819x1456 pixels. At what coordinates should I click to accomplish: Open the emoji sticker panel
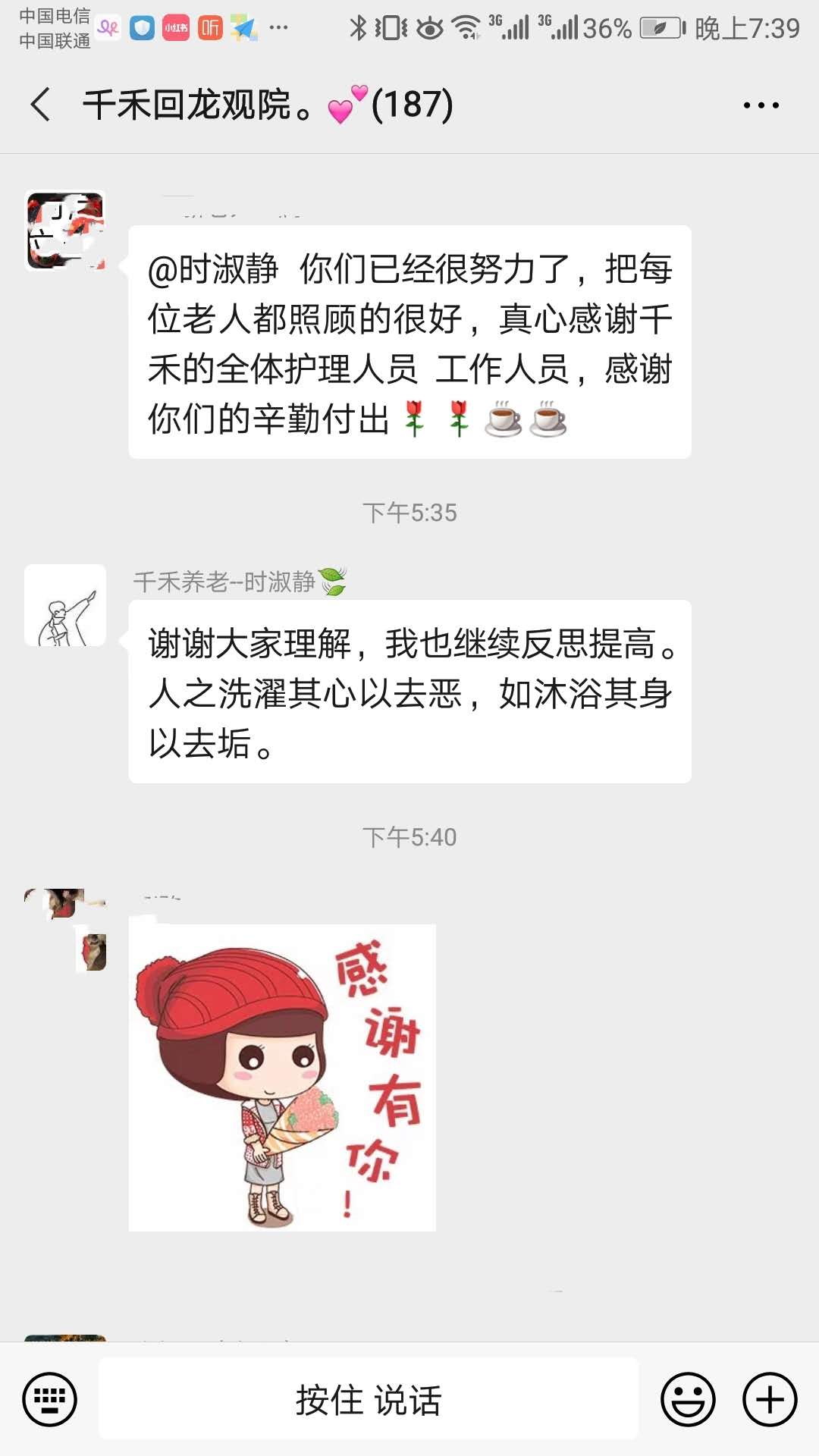click(688, 1399)
